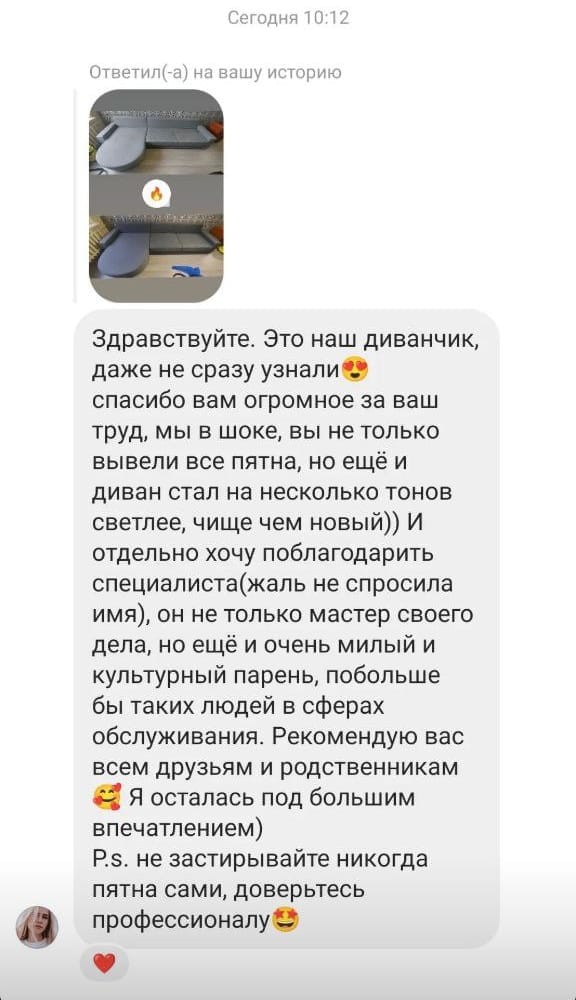Tap the red heart reaction under the message

[105, 963]
